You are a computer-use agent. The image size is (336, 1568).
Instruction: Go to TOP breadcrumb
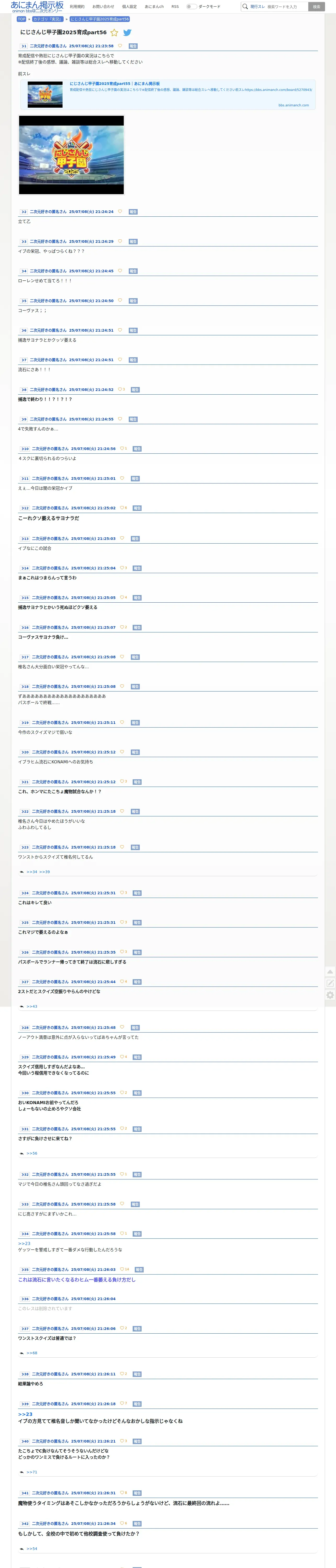[21, 19]
